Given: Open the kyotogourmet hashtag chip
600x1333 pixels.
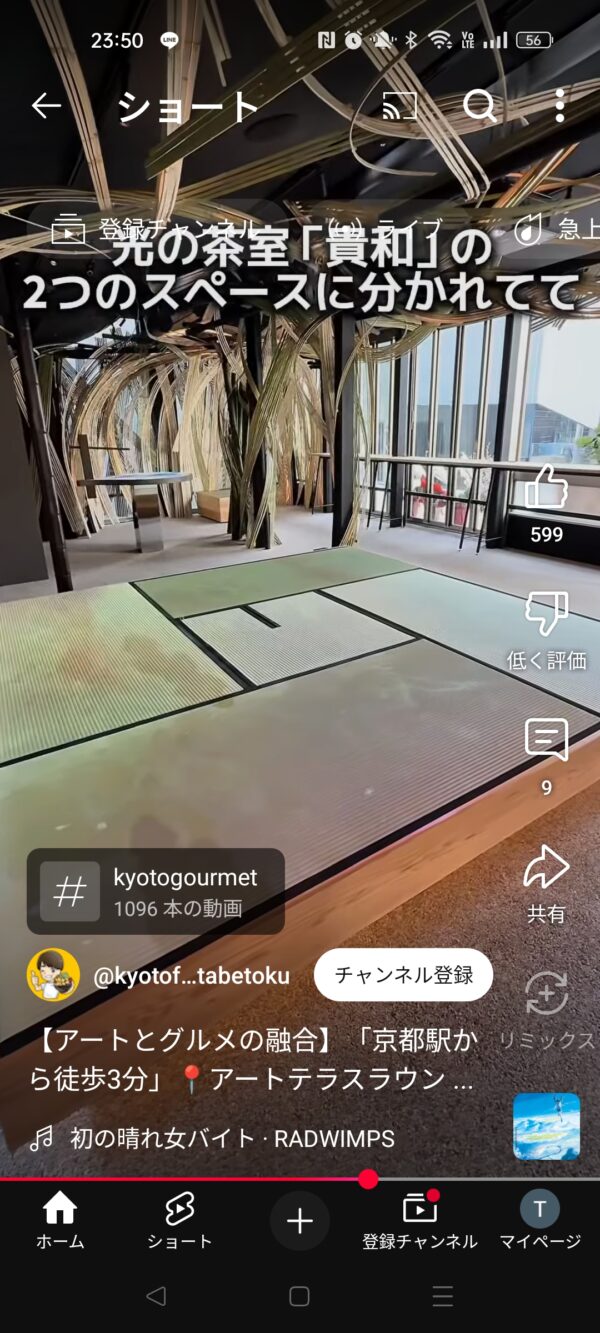Looking at the screenshot, I should coord(156,892).
